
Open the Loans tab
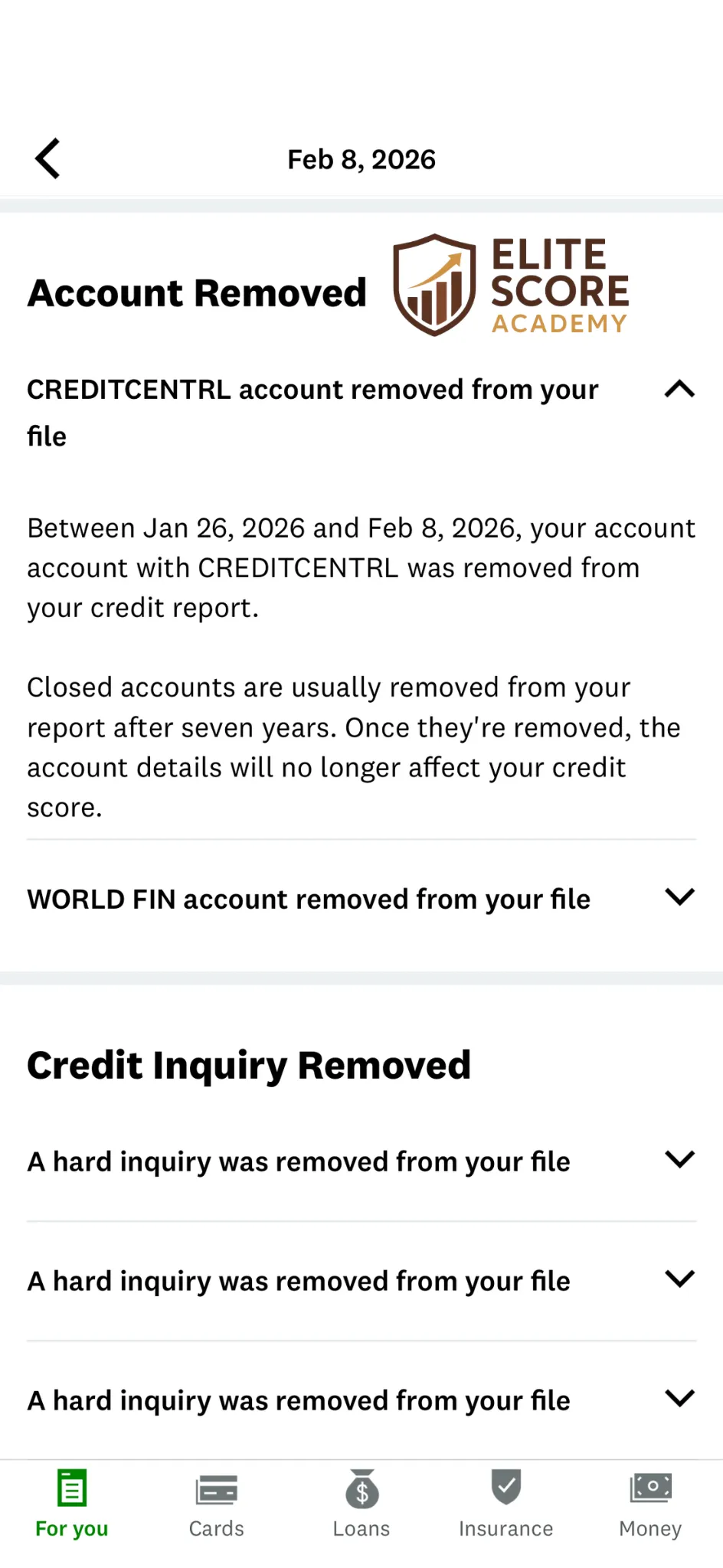click(x=361, y=1504)
